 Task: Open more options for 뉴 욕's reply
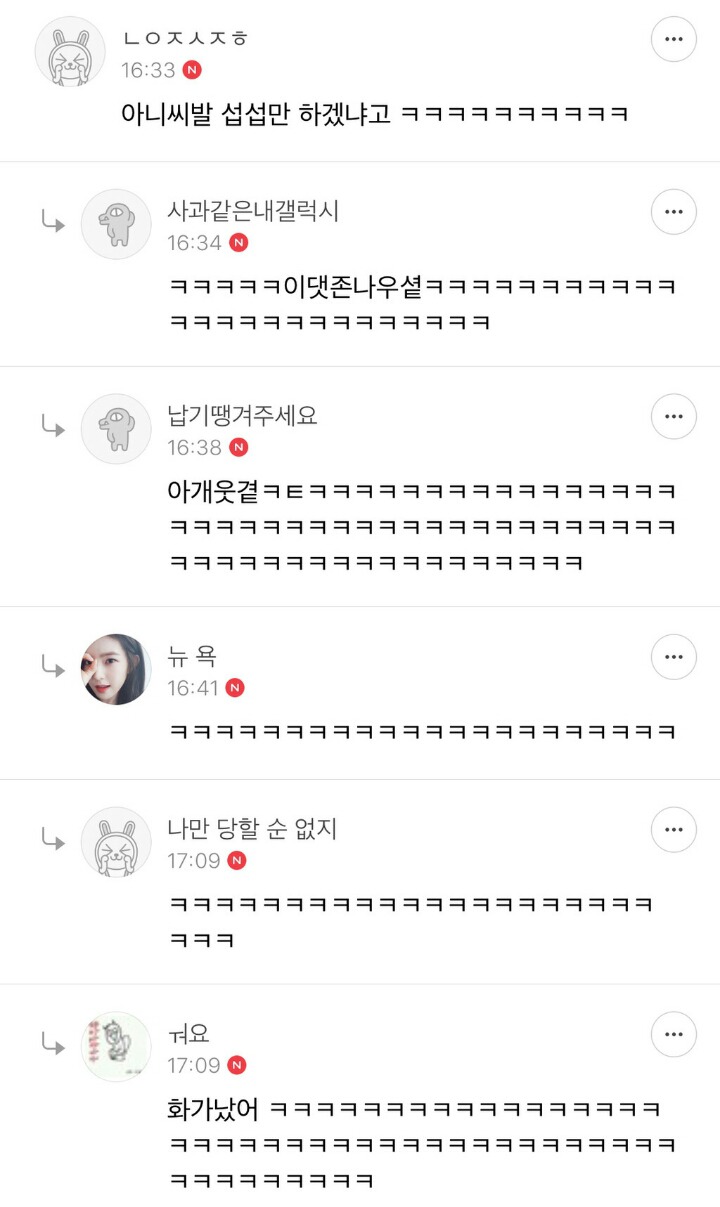coord(673,657)
